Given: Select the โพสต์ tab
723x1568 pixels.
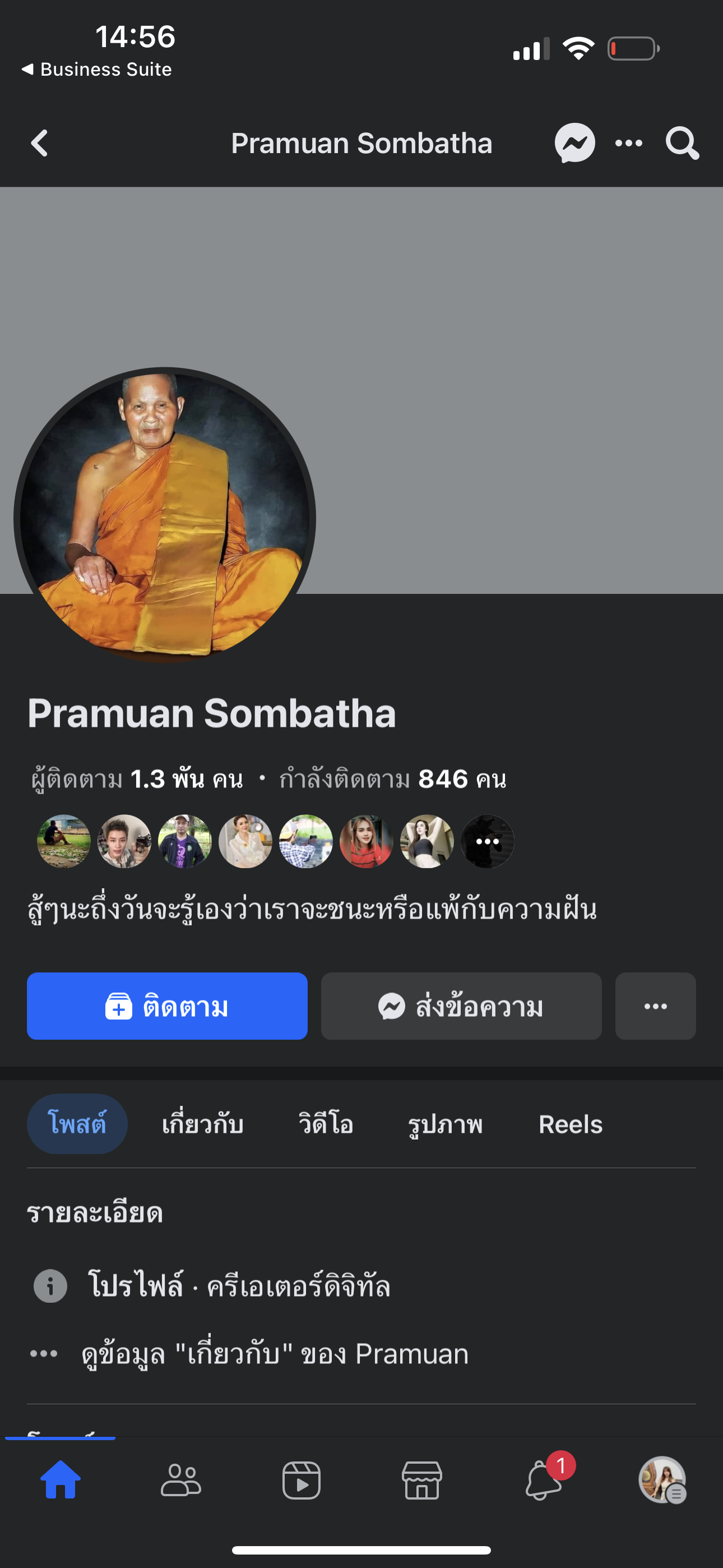Looking at the screenshot, I should [77, 1124].
